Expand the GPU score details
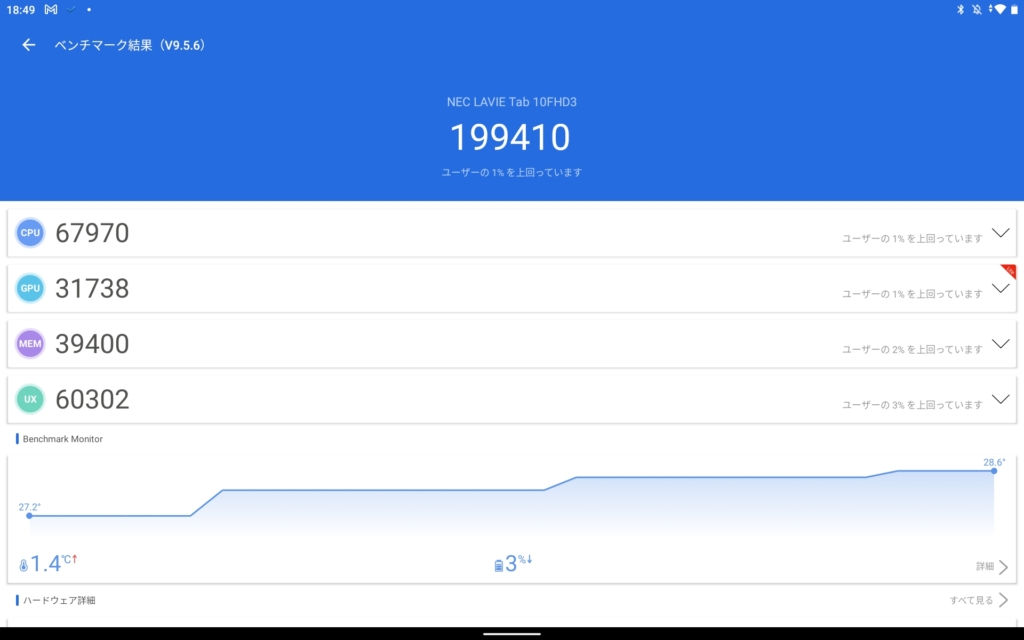 (x=1000, y=288)
